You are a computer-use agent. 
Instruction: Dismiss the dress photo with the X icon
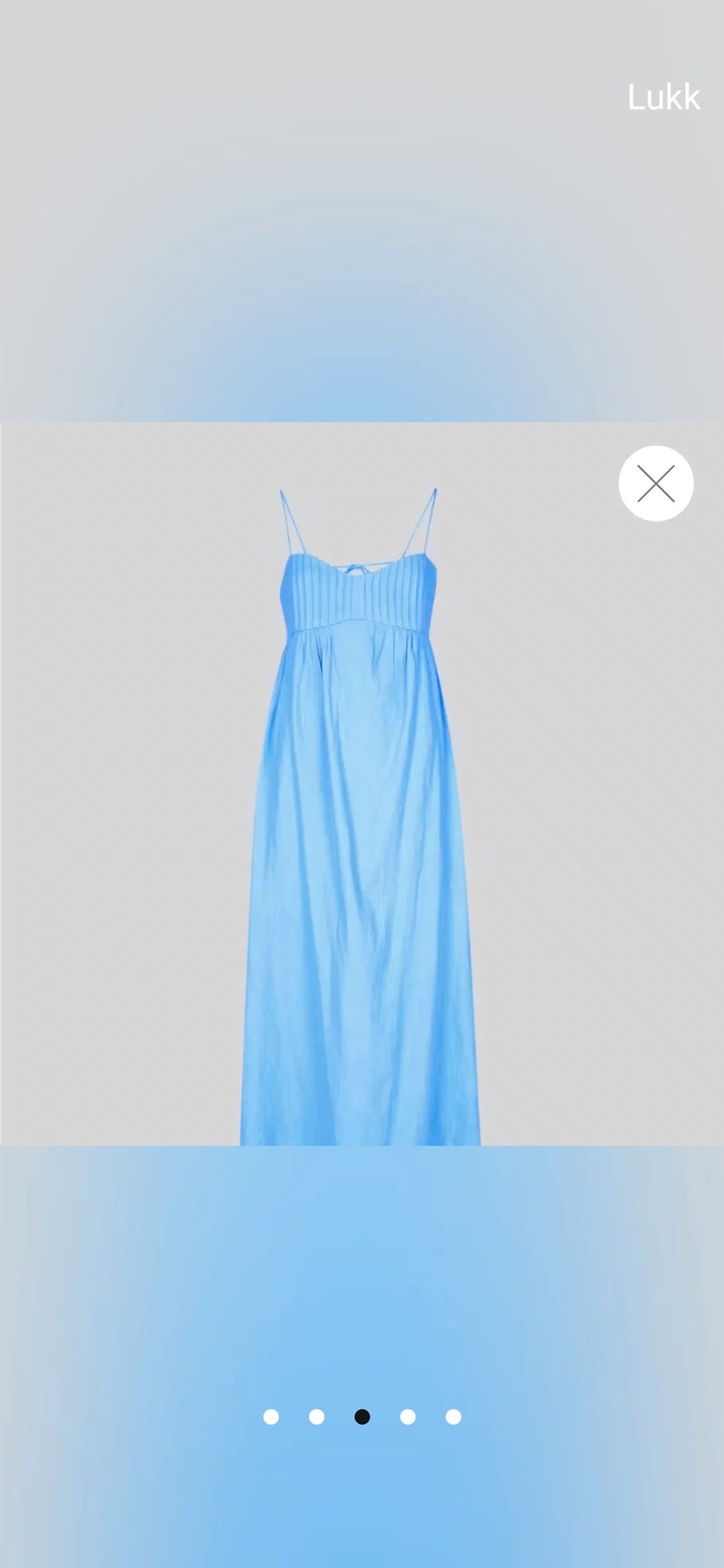point(656,484)
